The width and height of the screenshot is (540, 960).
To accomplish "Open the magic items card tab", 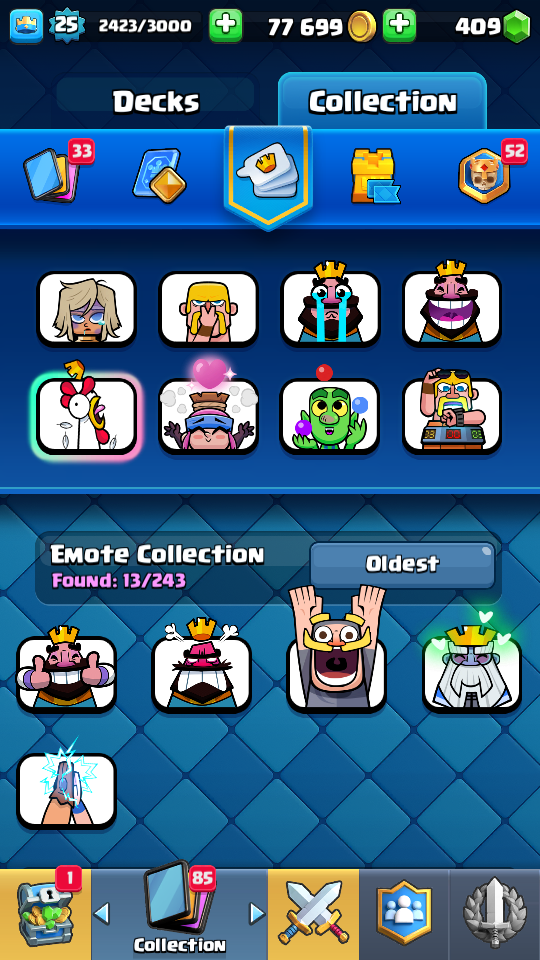I will coord(159,176).
